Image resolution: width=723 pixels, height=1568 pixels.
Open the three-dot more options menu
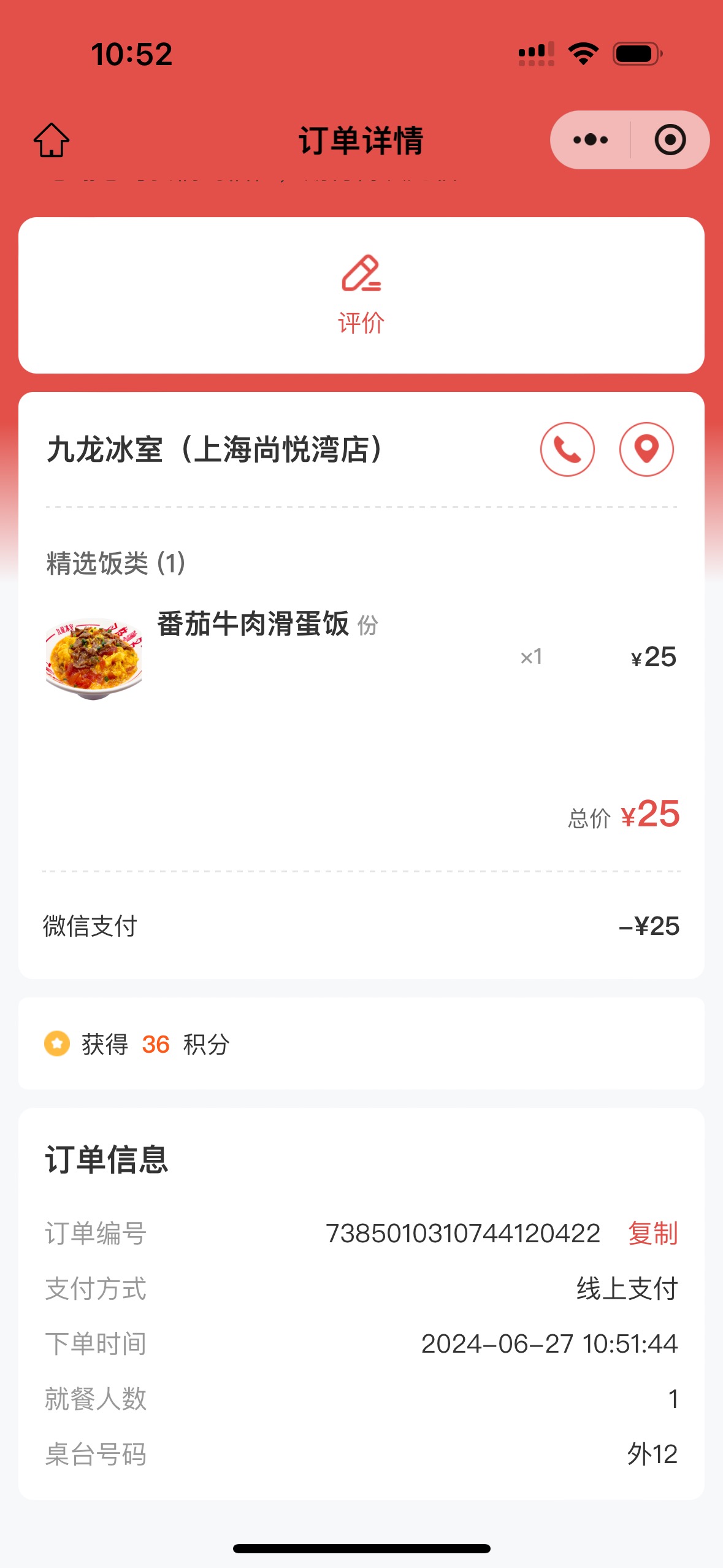coord(590,140)
